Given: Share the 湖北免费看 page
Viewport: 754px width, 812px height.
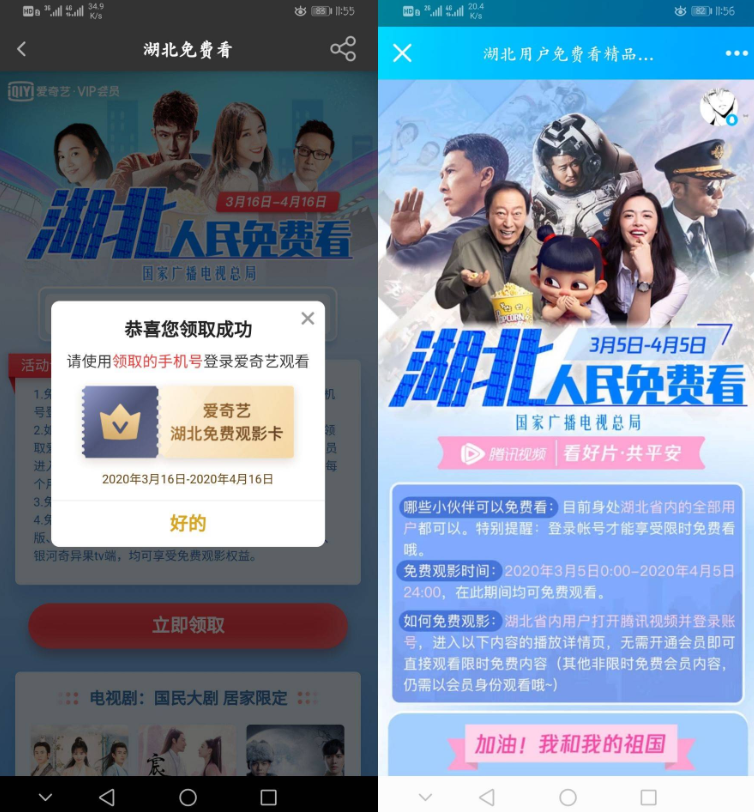Looking at the screenshot, I should point(343,50).
